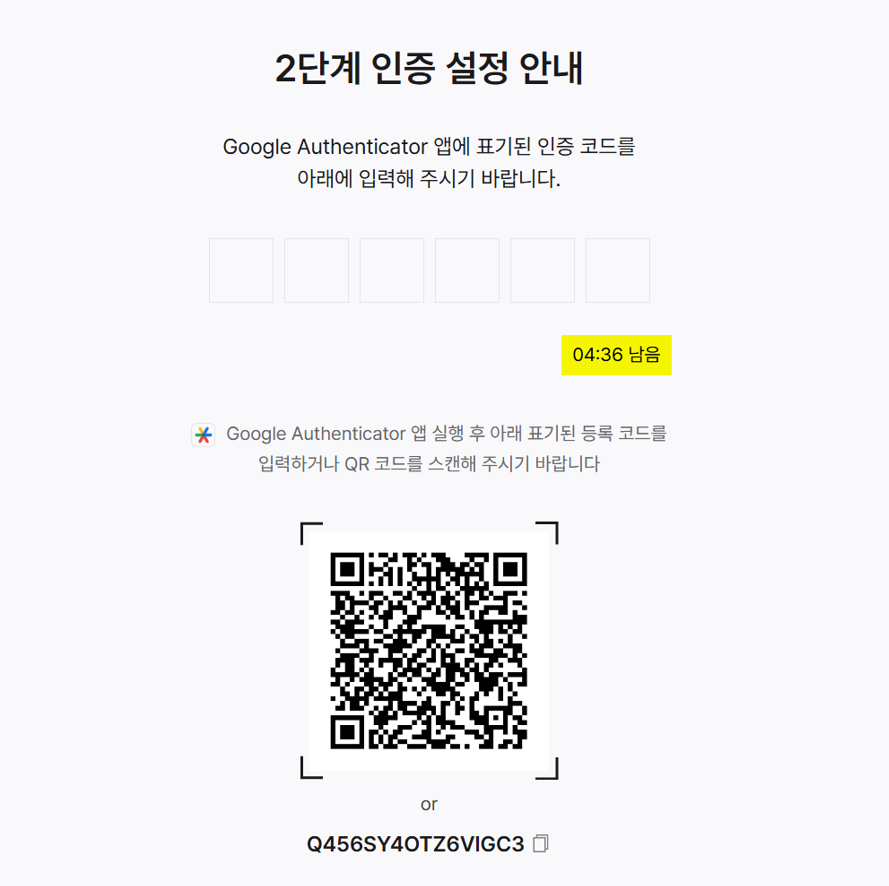Screen dimensions: 889x886
Task: Copy the registration code Q456SY4OTZ6VIGC3
Action: click(x=541, y=844)
